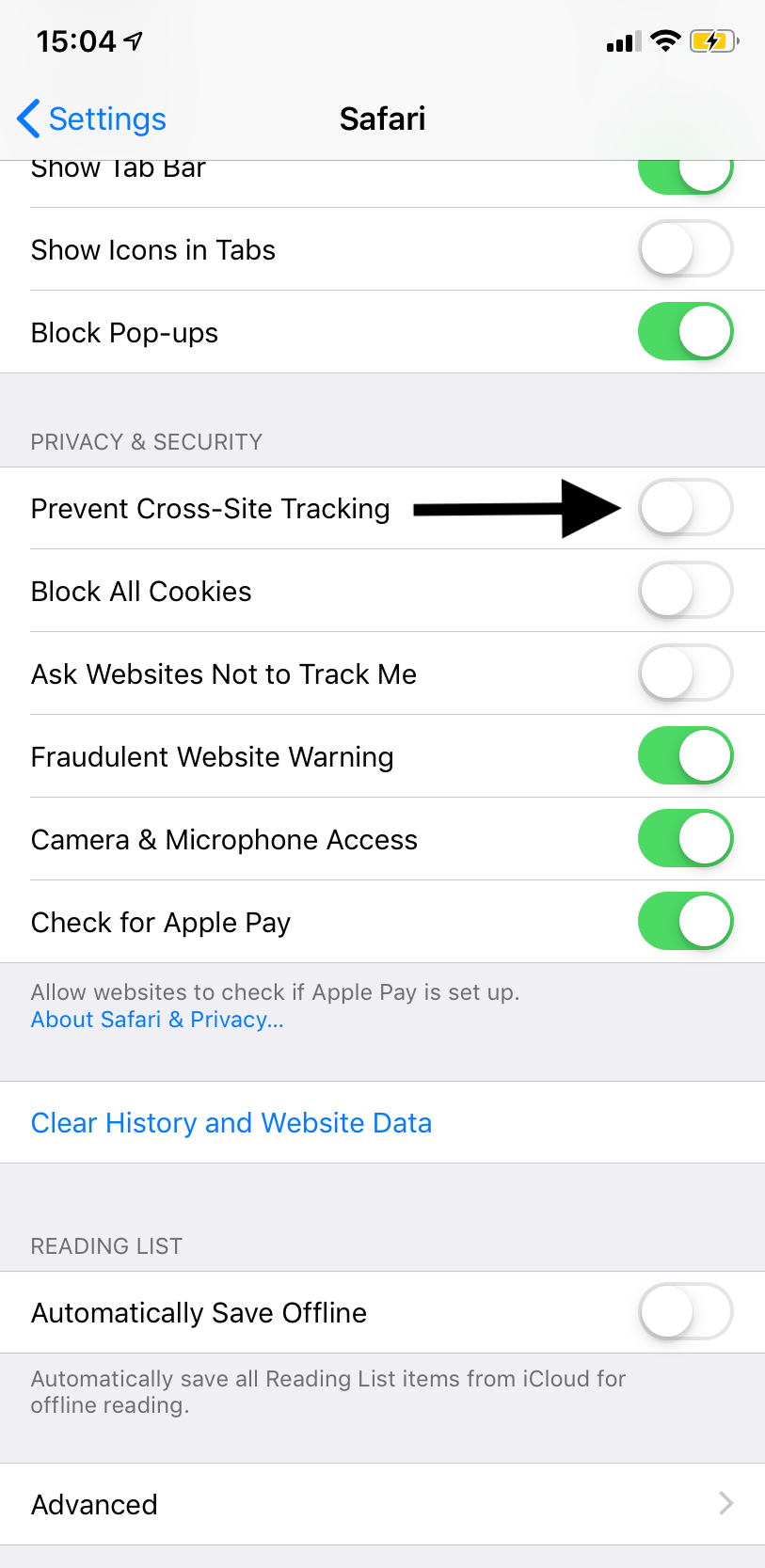Screen dimensions: 765x1568
Task: Disable Fraudulent Website Warning
Action: pyautogui.click(x=686, y=755)
